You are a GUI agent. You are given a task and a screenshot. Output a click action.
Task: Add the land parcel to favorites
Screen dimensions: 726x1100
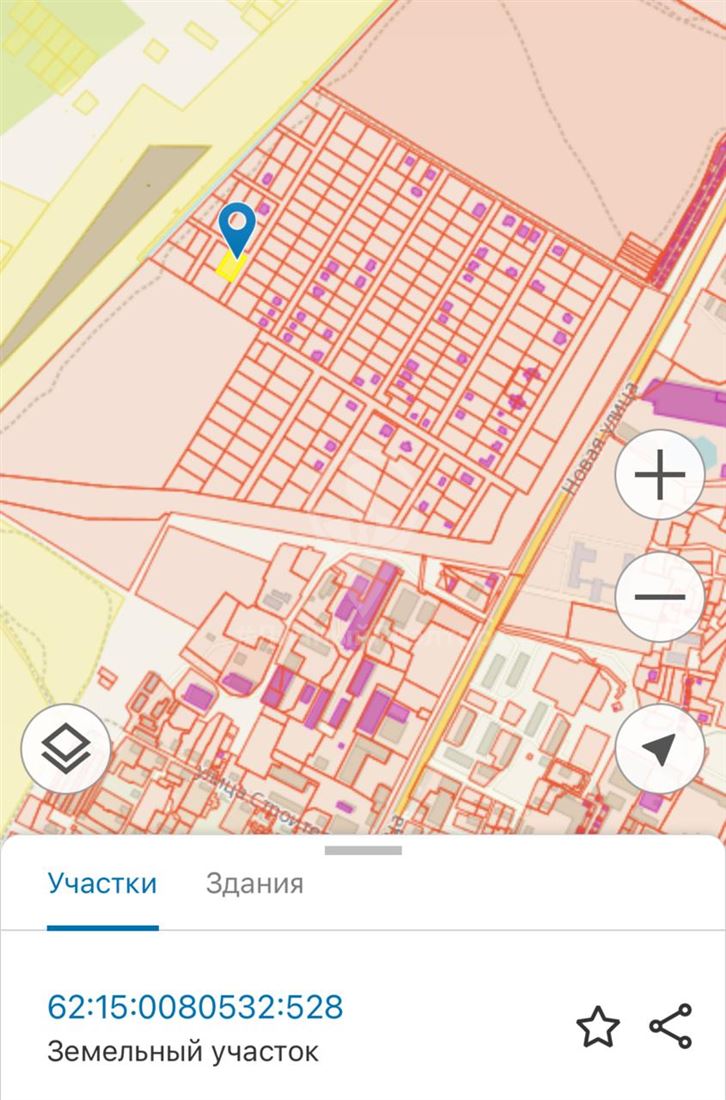coord(597,1027)
